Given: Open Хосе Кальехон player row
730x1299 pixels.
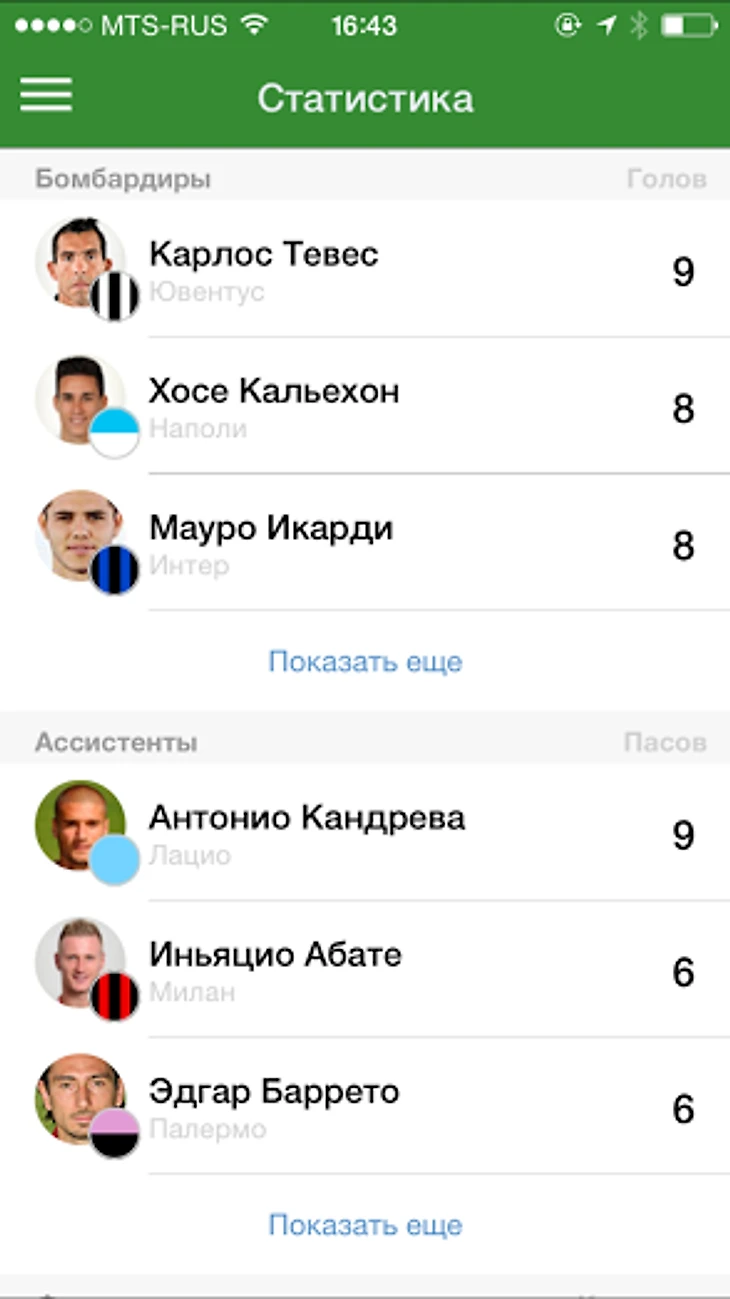Looking at the screenshot, I should click(x=365, y=406).
